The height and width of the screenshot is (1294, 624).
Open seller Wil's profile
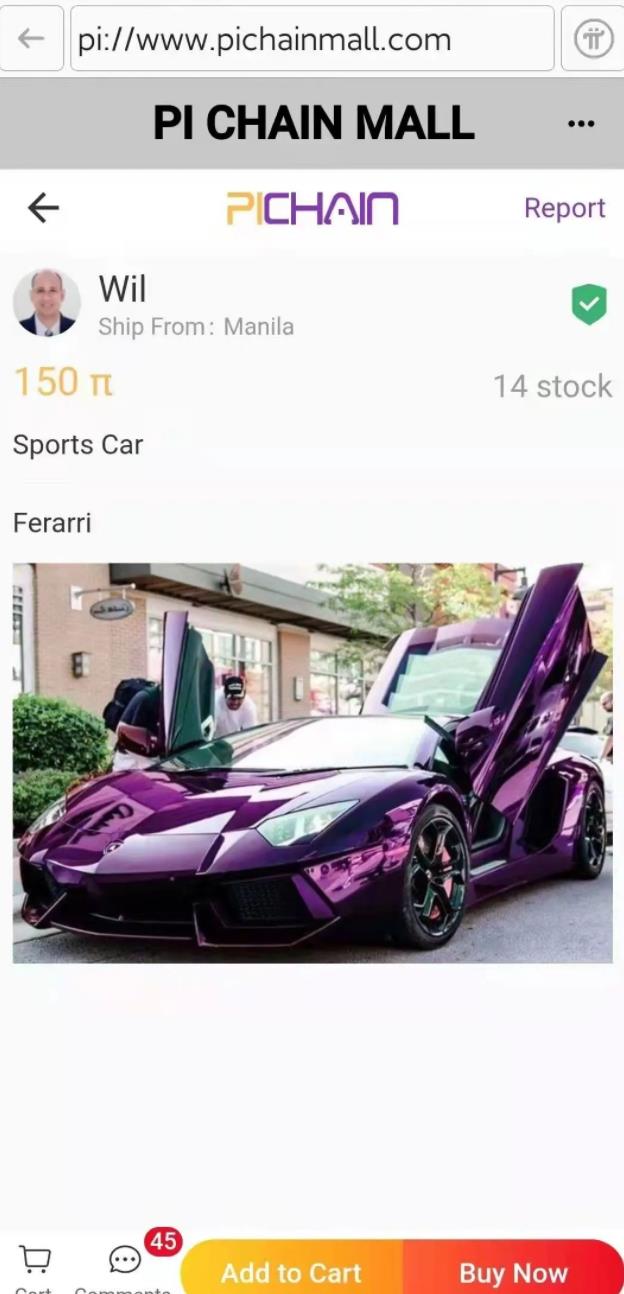pyautogui.click(x=47, y=303)
